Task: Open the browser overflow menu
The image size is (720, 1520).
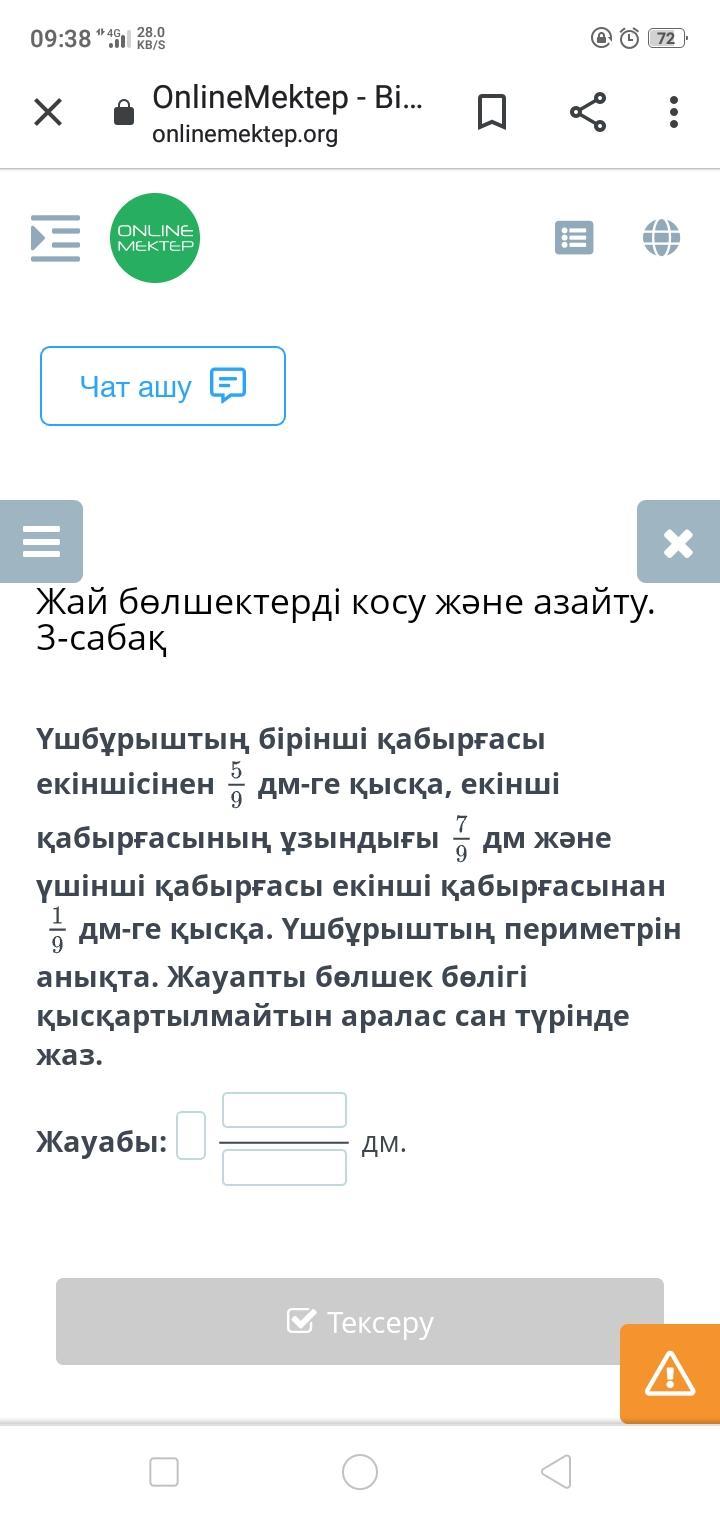Action: coord(674,112)
